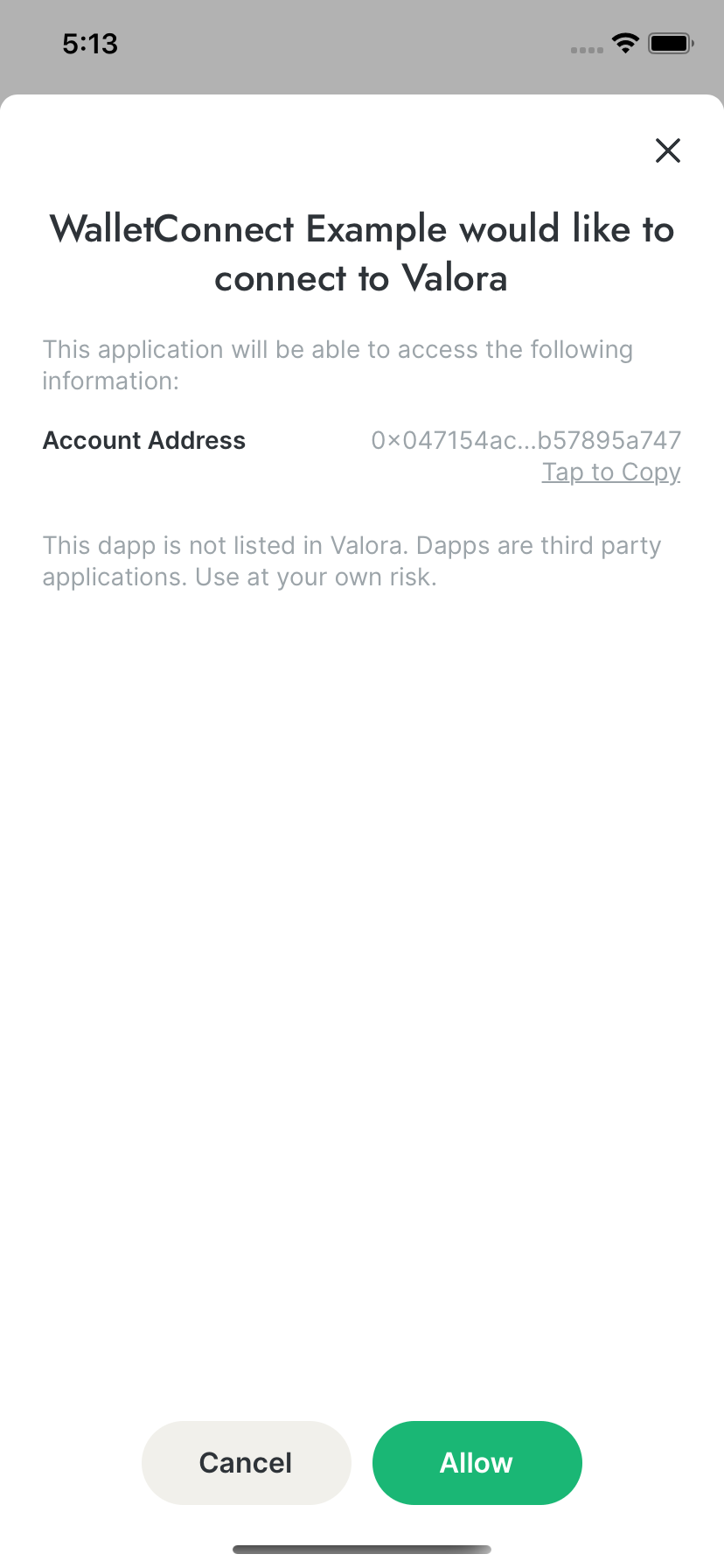Tap the Wi-Fi icon in the status bar
Image resolution: width=724 pixels, height=1568 pixels.
tap(626, 44)
